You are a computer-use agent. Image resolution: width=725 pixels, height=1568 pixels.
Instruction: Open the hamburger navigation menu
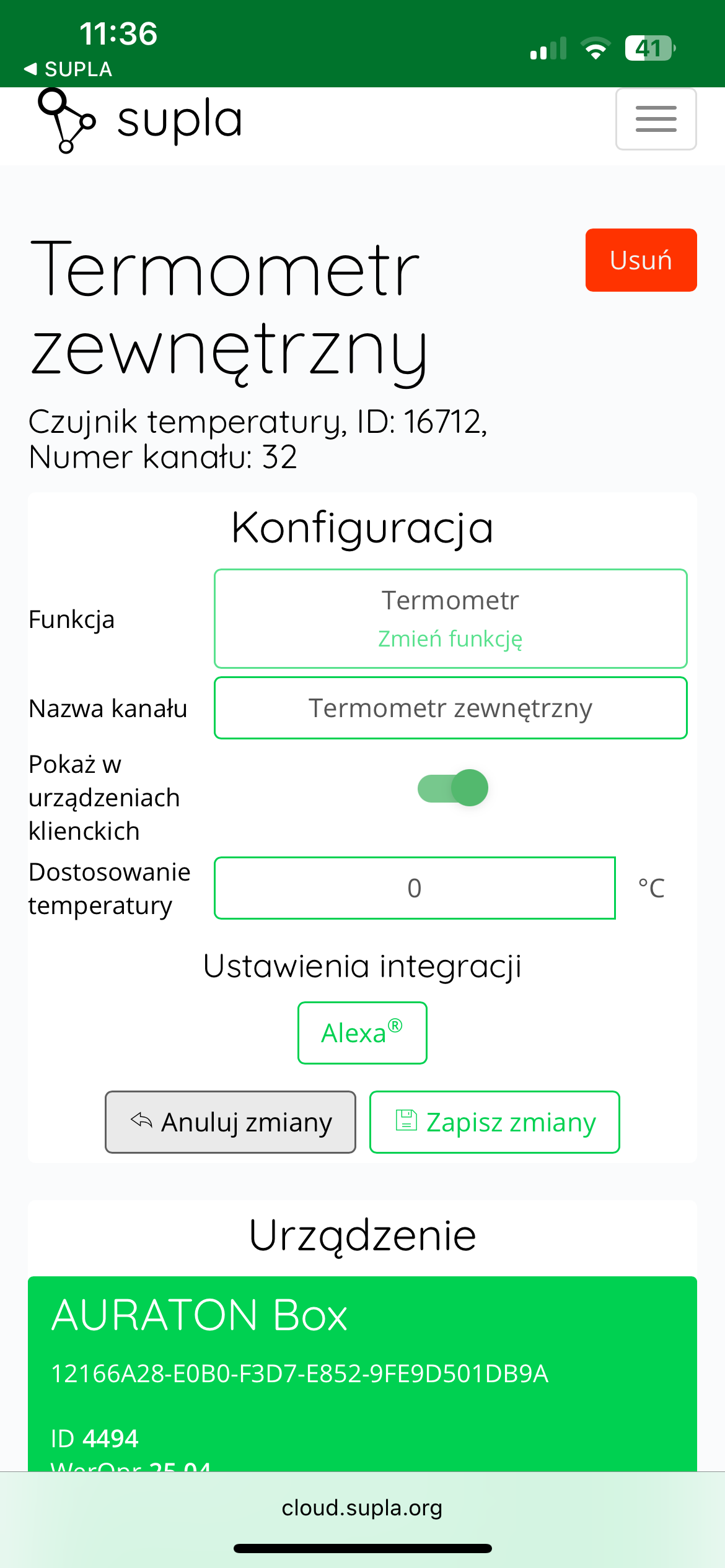pyautogui.click(x=656, y=119)
